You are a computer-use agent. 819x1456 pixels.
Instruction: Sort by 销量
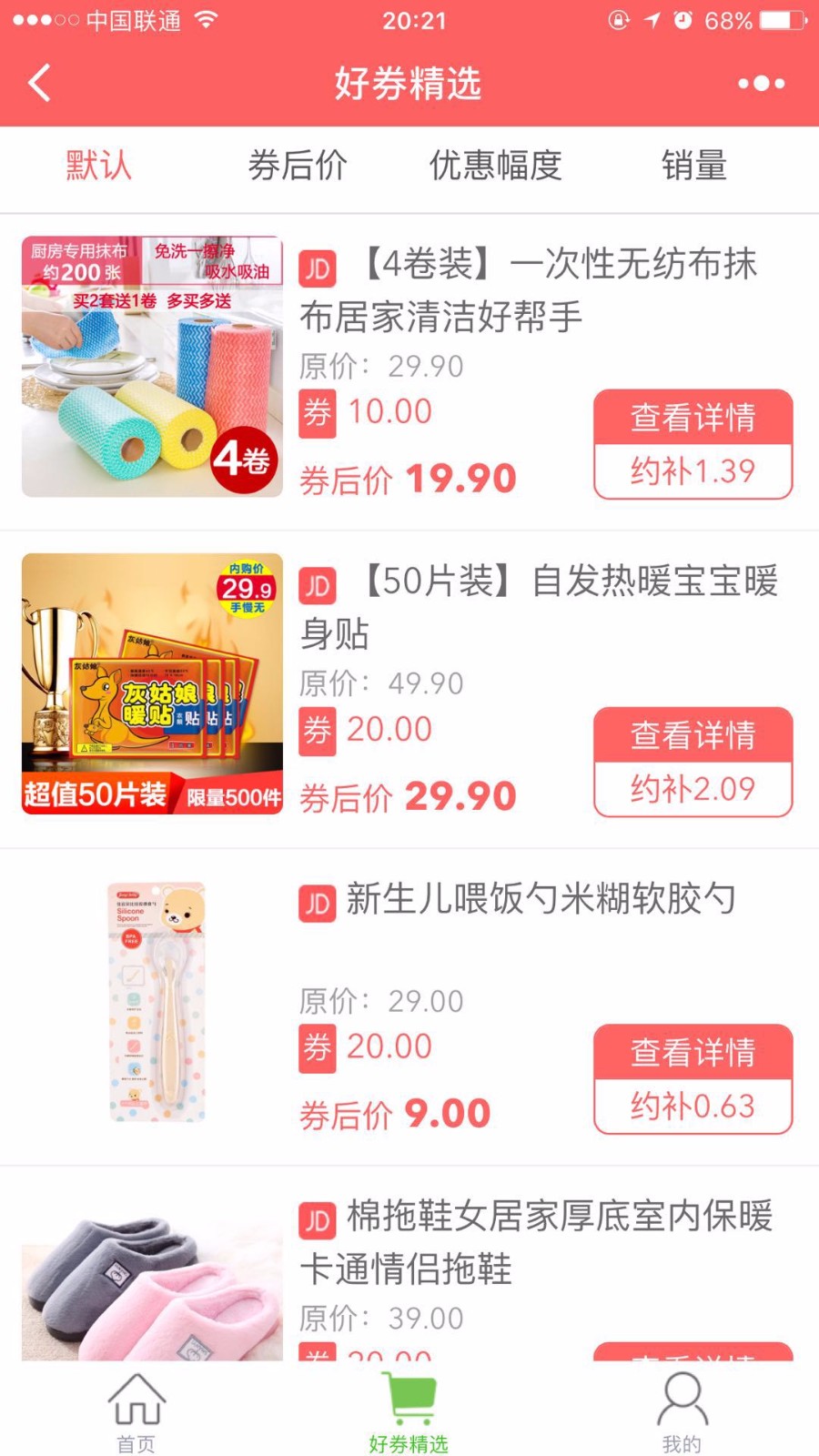(x=694, y=166)
